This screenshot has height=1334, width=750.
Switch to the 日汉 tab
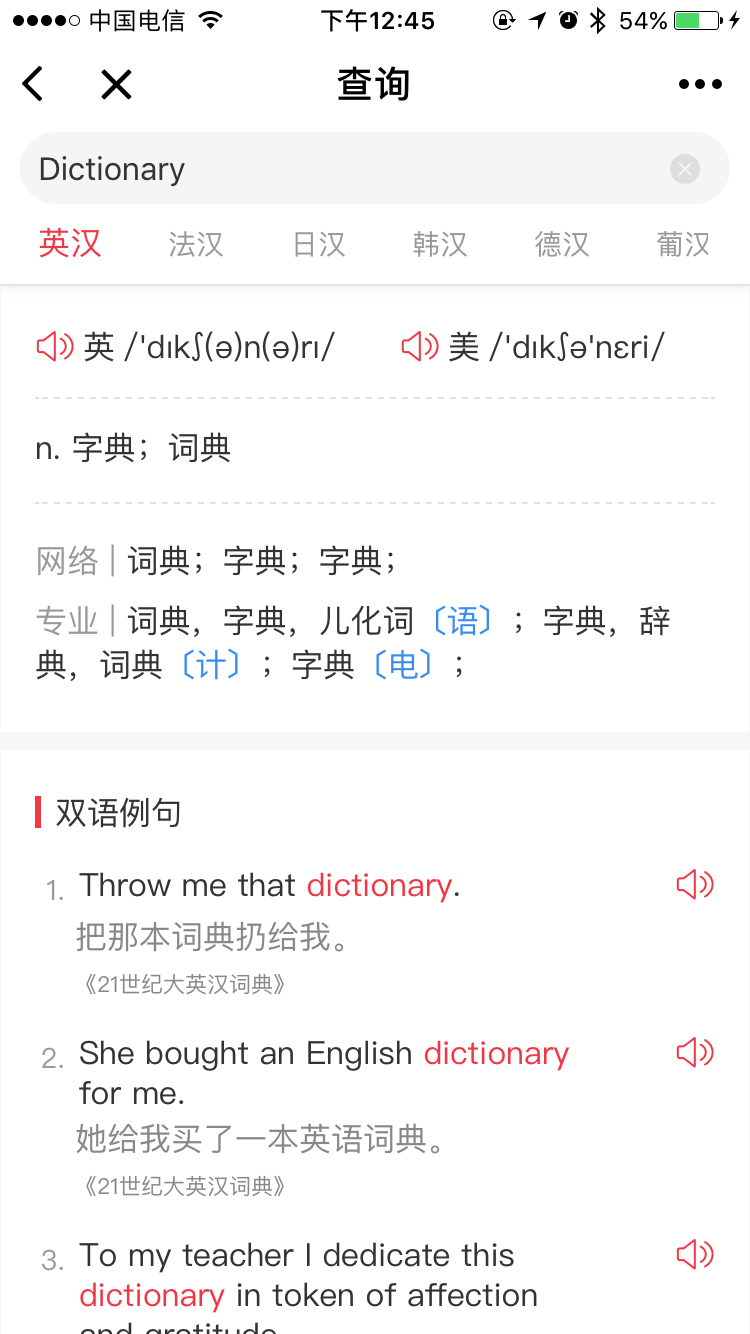click(x=319, y=244)
